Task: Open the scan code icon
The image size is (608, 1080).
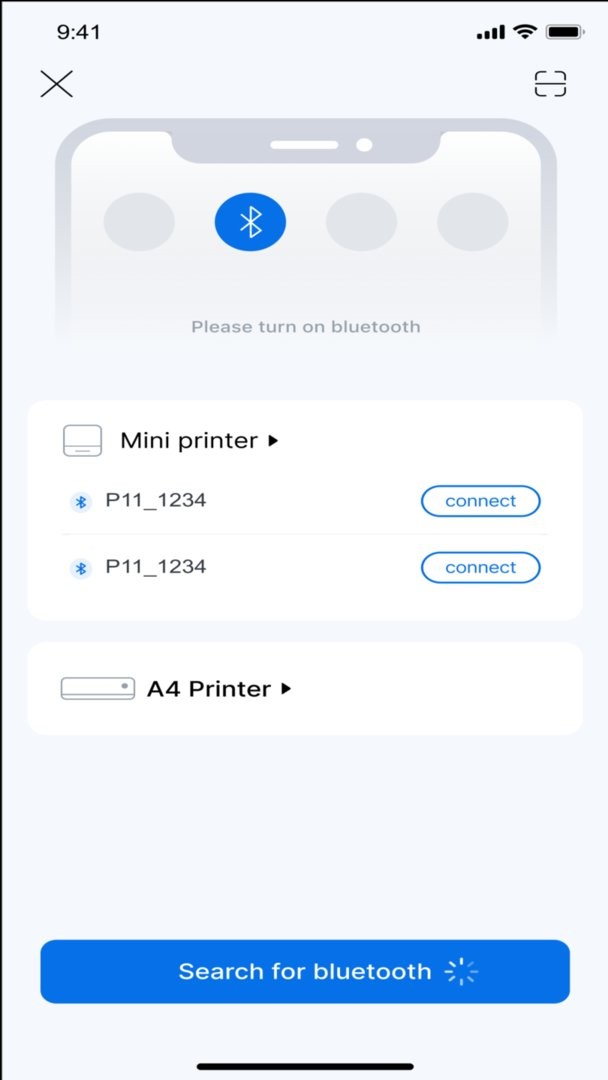Action: click(x=550, y=83)
